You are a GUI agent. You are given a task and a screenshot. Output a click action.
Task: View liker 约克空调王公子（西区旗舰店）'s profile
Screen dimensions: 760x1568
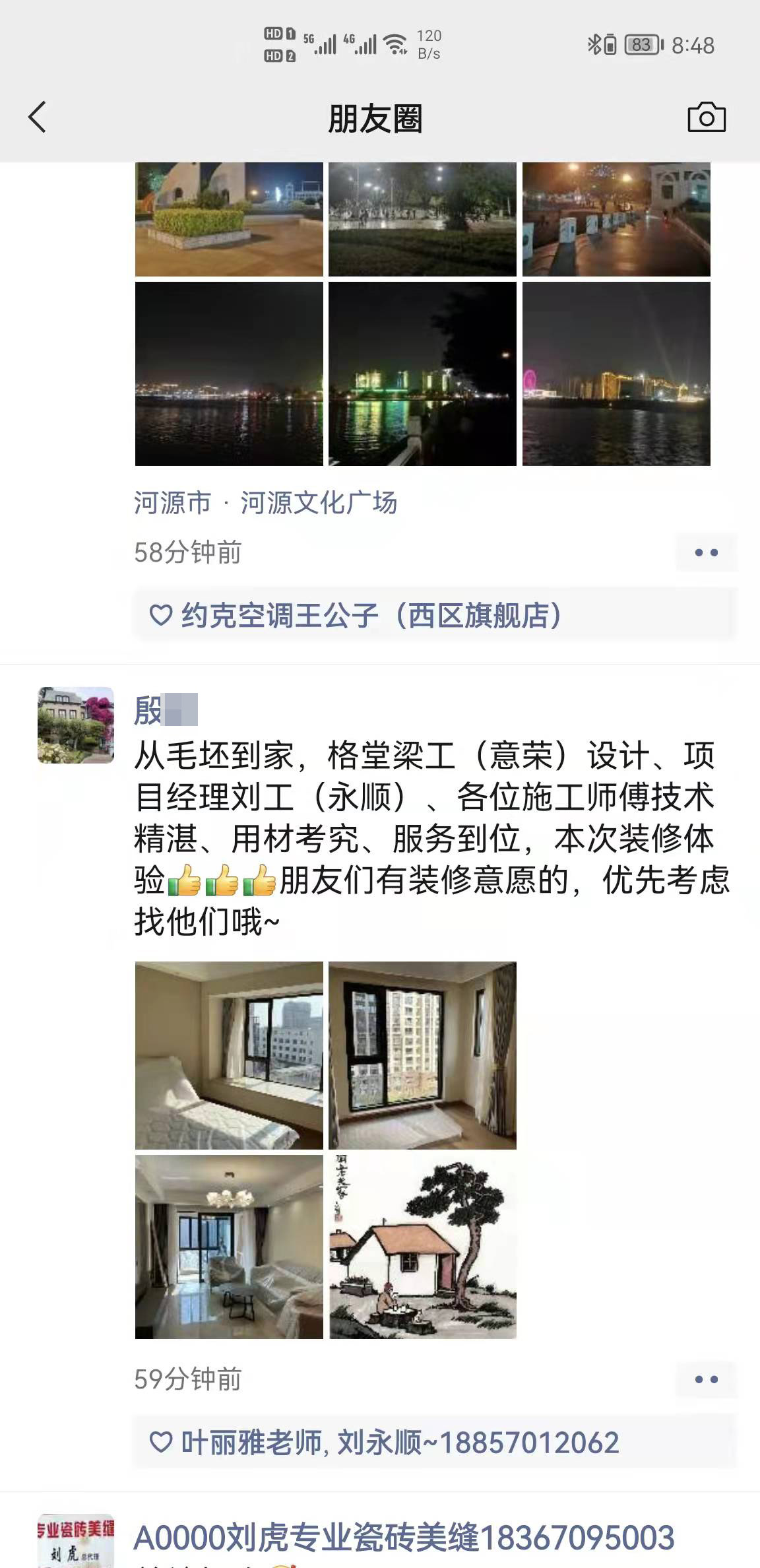click(371, 615)
